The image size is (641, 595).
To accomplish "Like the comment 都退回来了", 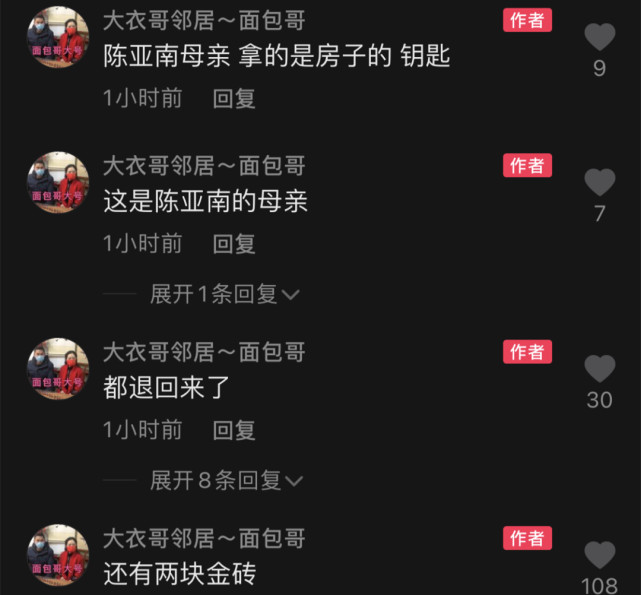I will [599, 369].
